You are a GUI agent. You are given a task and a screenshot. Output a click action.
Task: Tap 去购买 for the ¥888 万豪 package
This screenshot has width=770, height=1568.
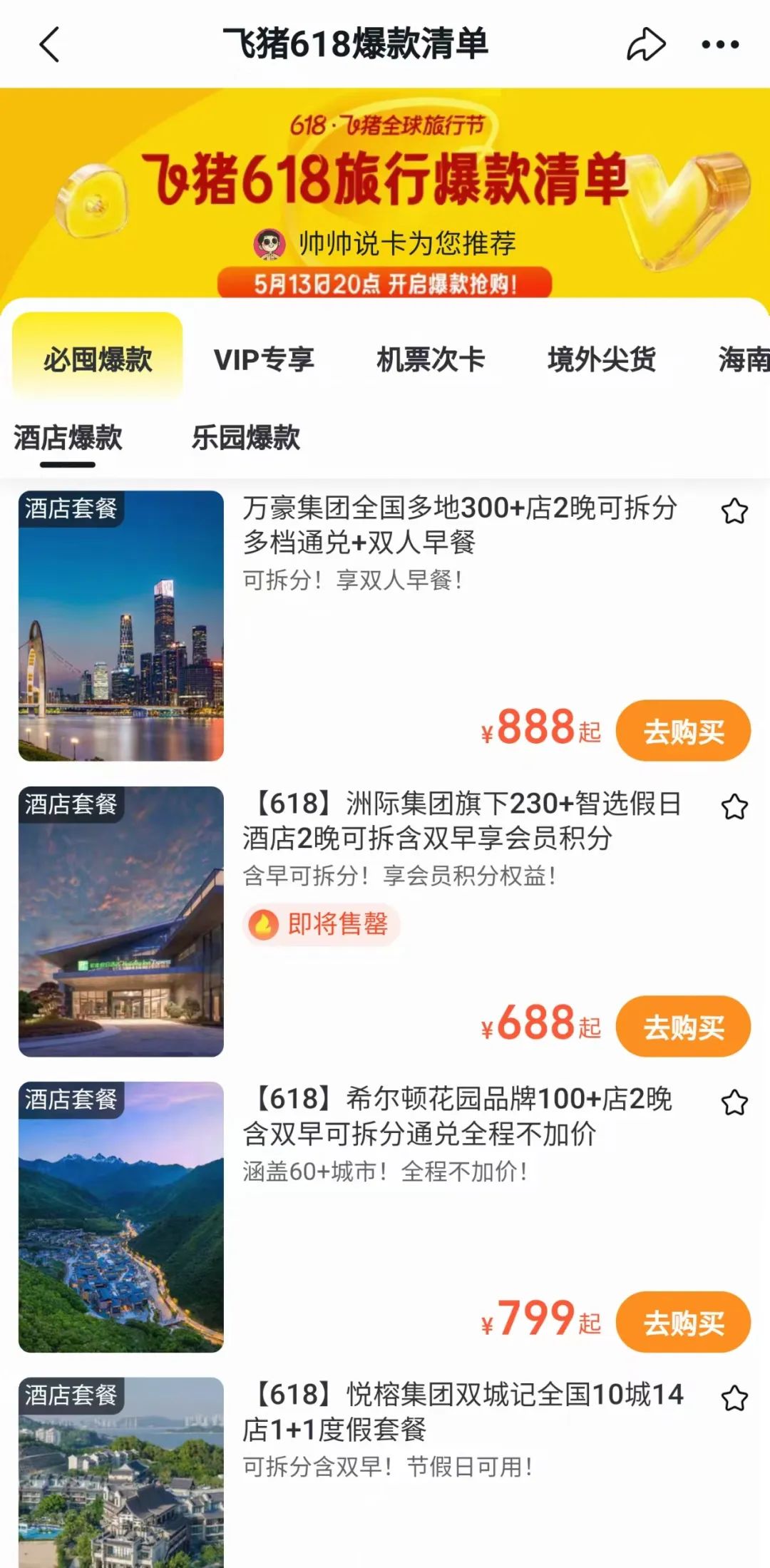tap(683, 731)
